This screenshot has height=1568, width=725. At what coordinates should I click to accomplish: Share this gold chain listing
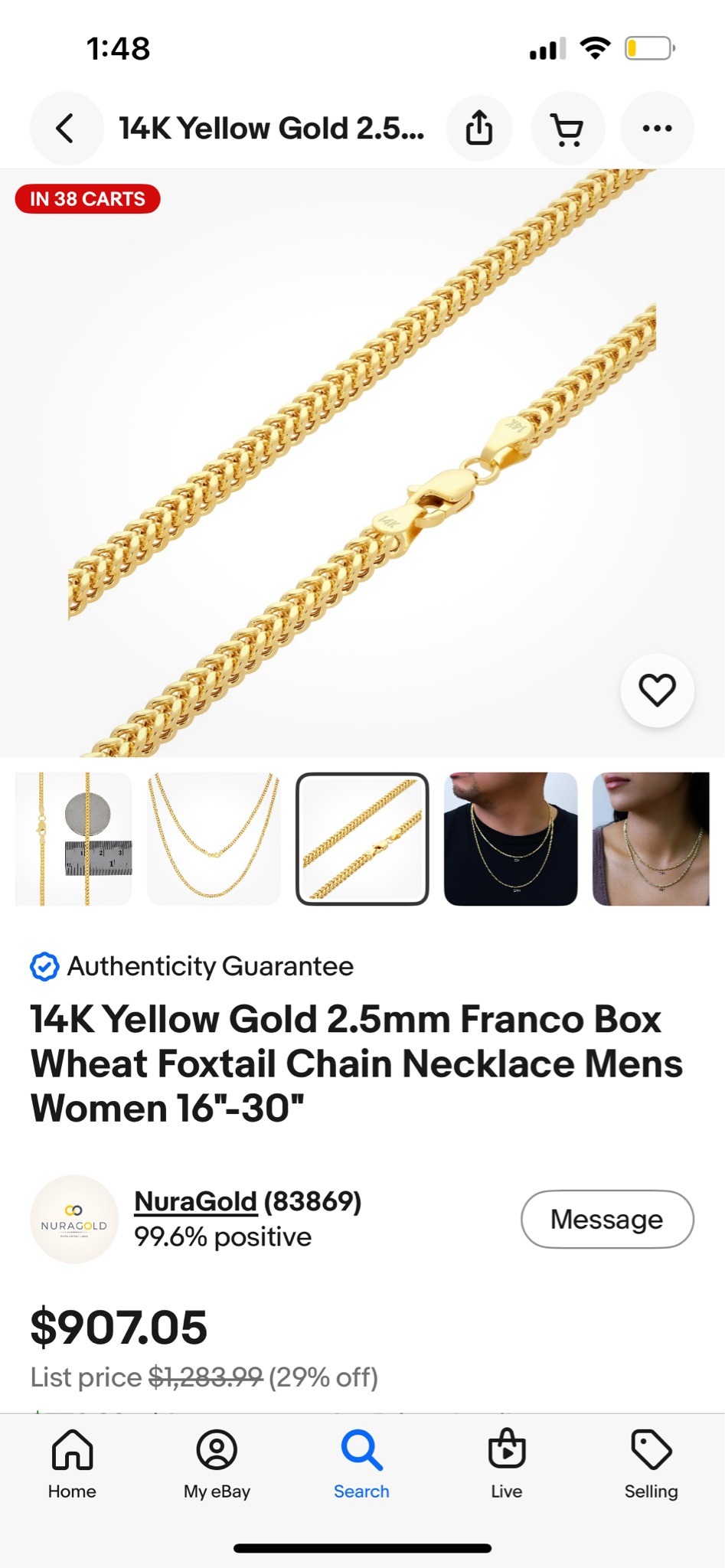479,129
